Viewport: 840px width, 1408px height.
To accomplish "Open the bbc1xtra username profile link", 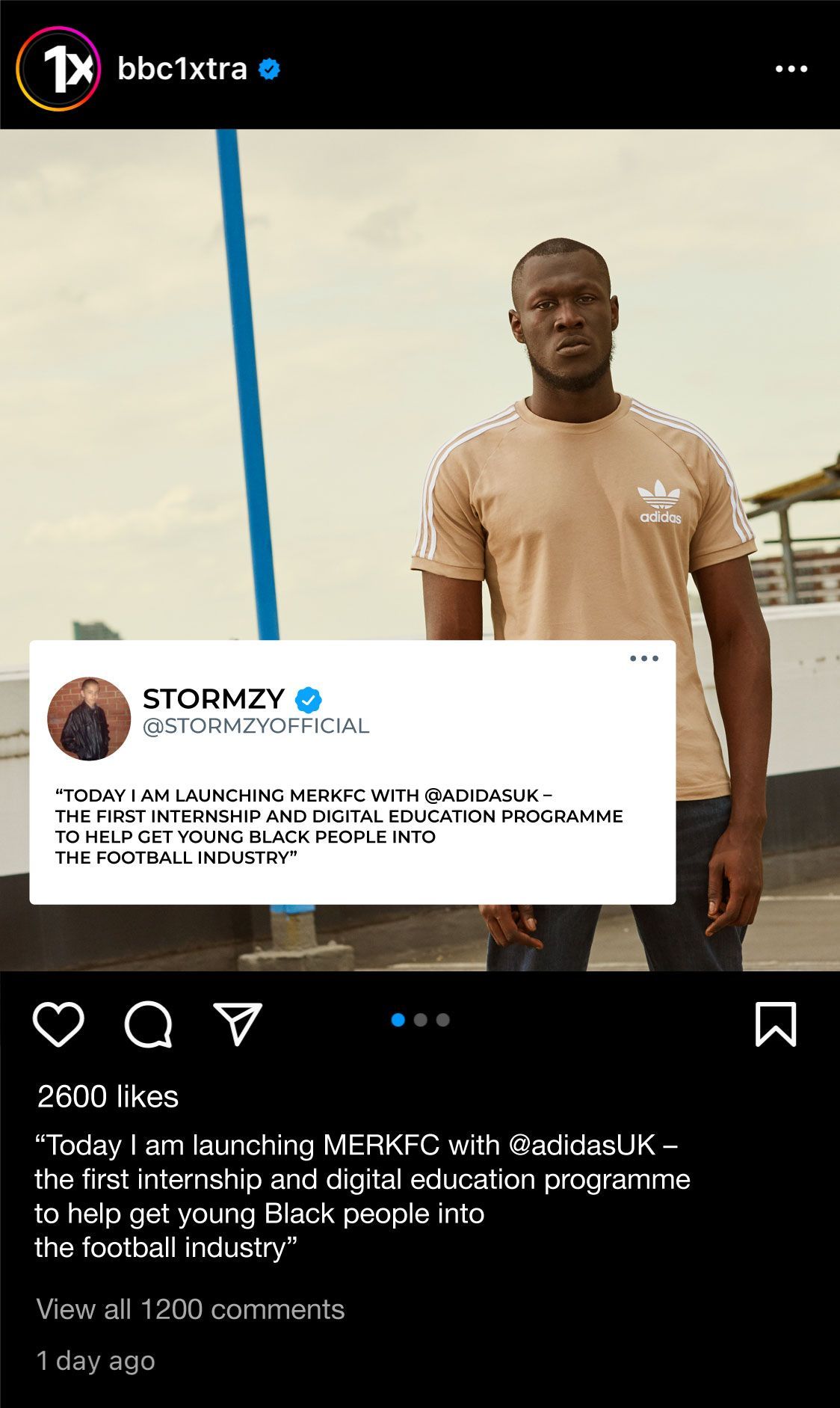I will click(182, 69).
